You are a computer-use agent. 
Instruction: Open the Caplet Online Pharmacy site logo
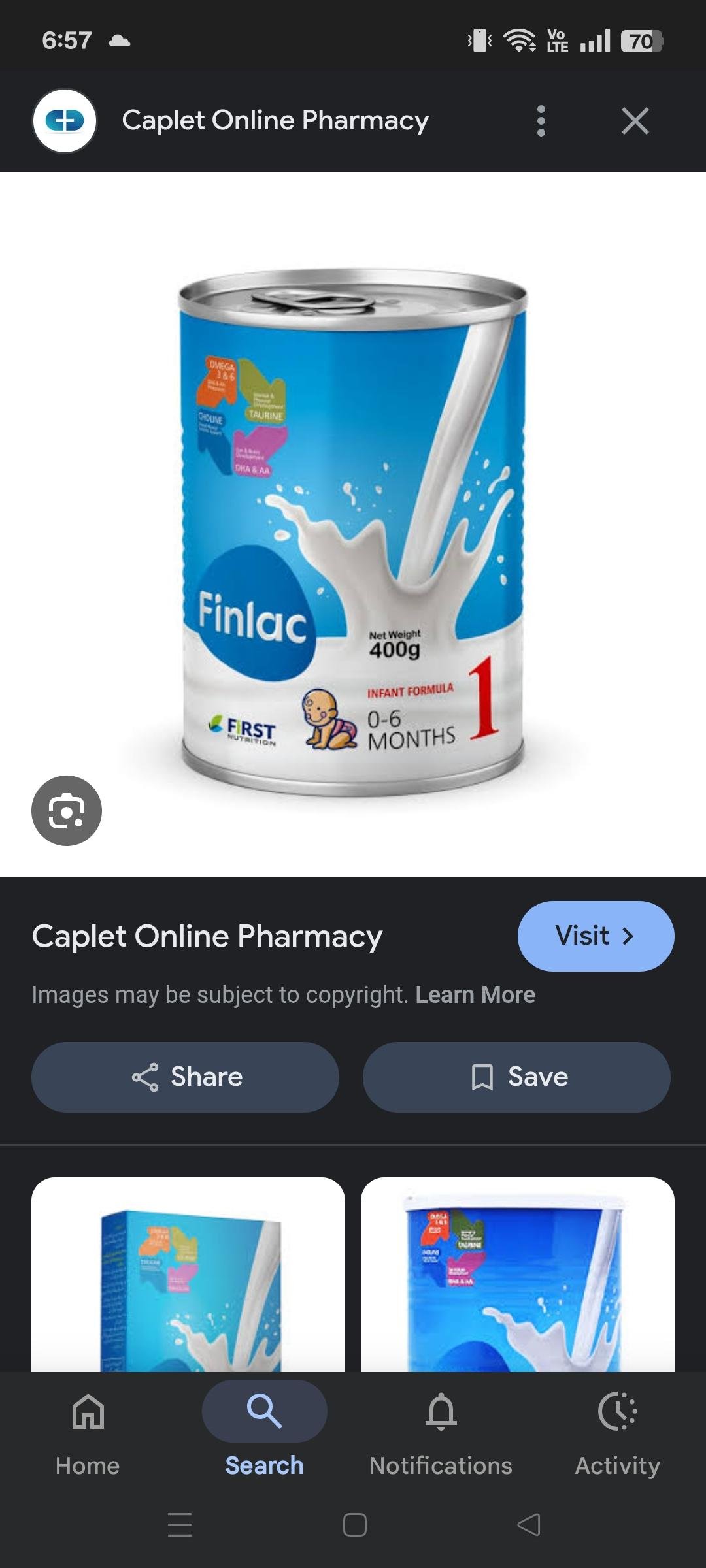click(x=65, y=121)
